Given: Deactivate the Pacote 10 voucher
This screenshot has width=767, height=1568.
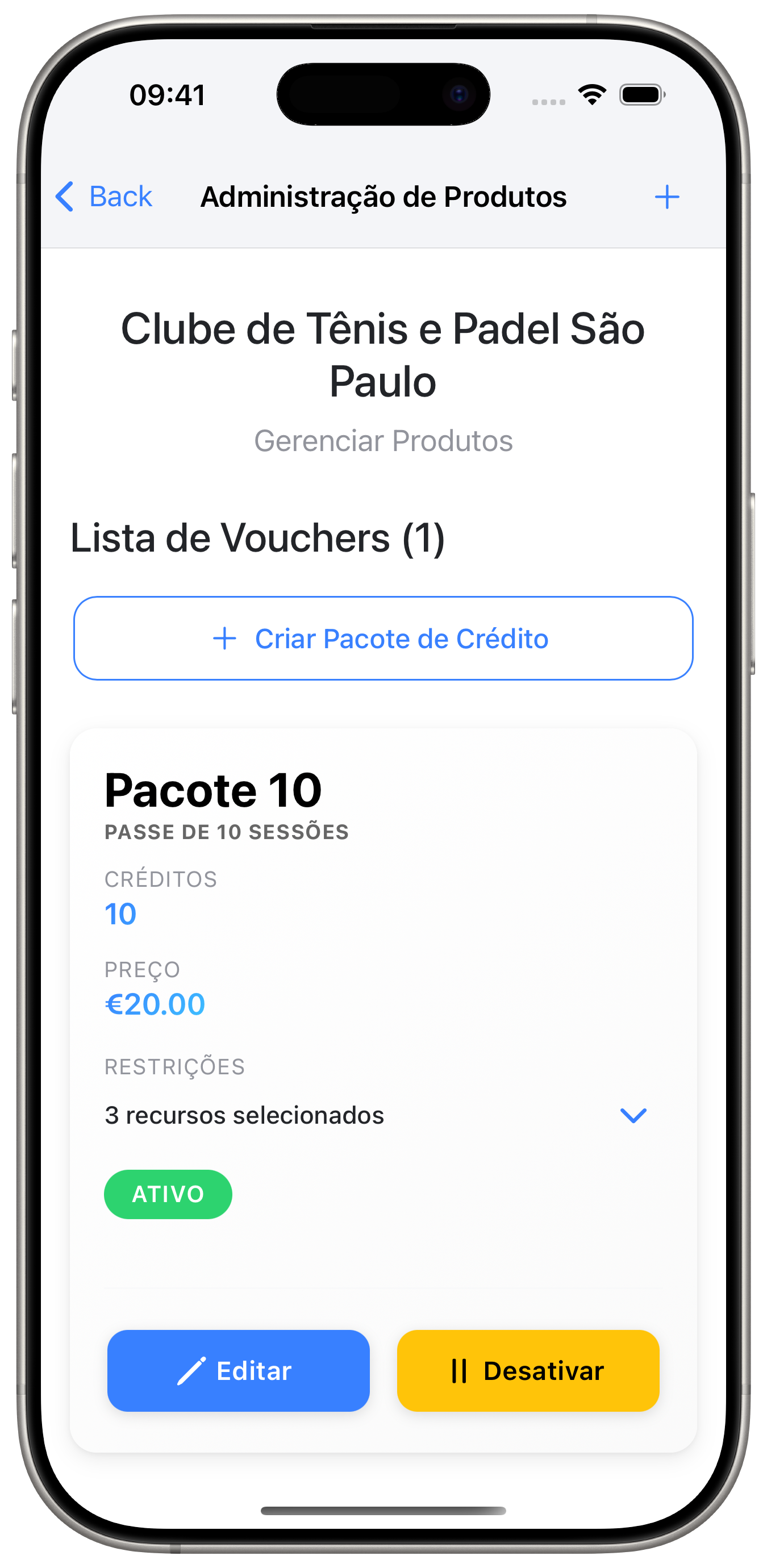Looking at the screenshot, I should point(528,1371).
